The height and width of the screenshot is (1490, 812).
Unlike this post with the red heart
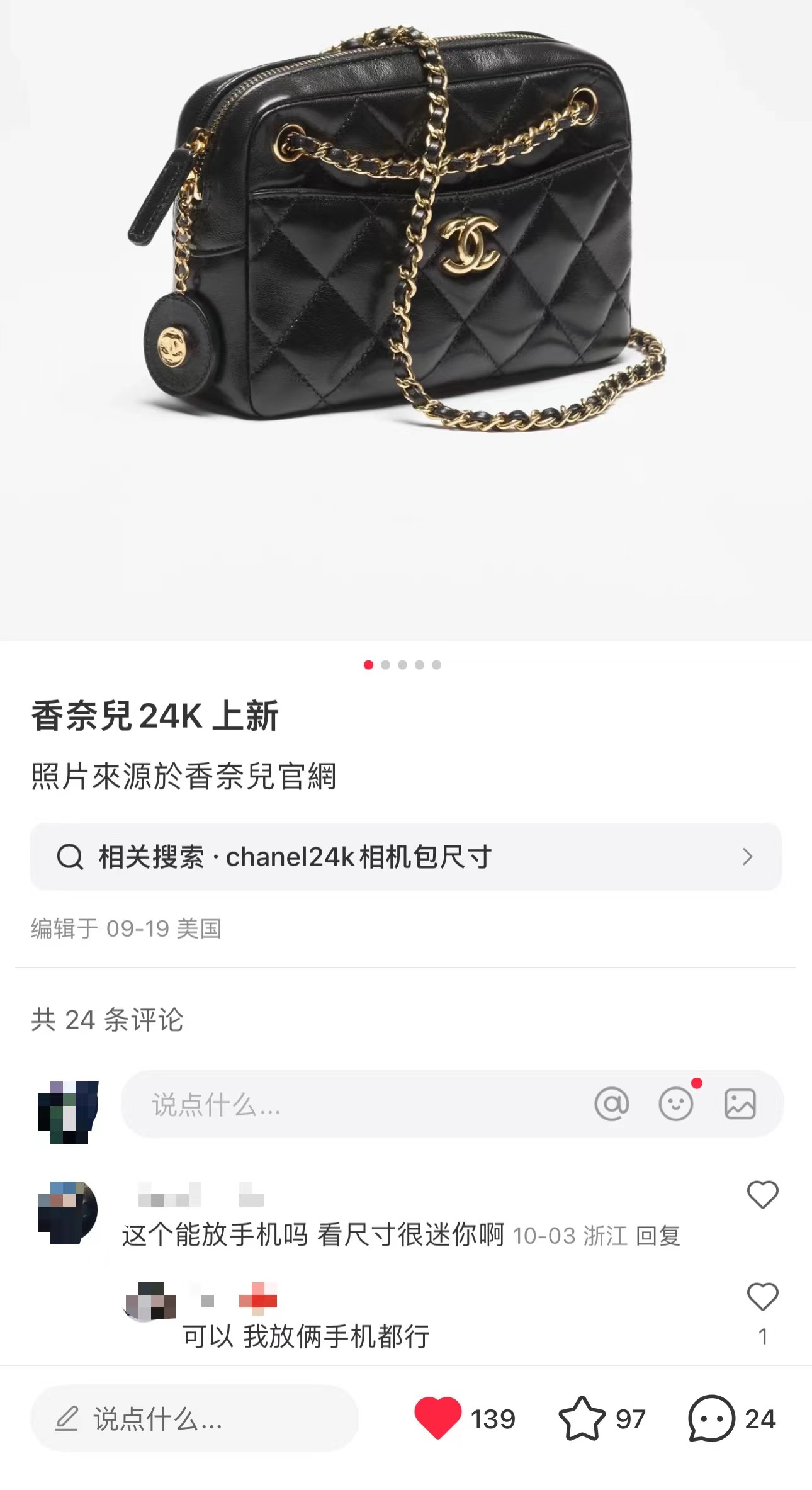point(437,1418)
